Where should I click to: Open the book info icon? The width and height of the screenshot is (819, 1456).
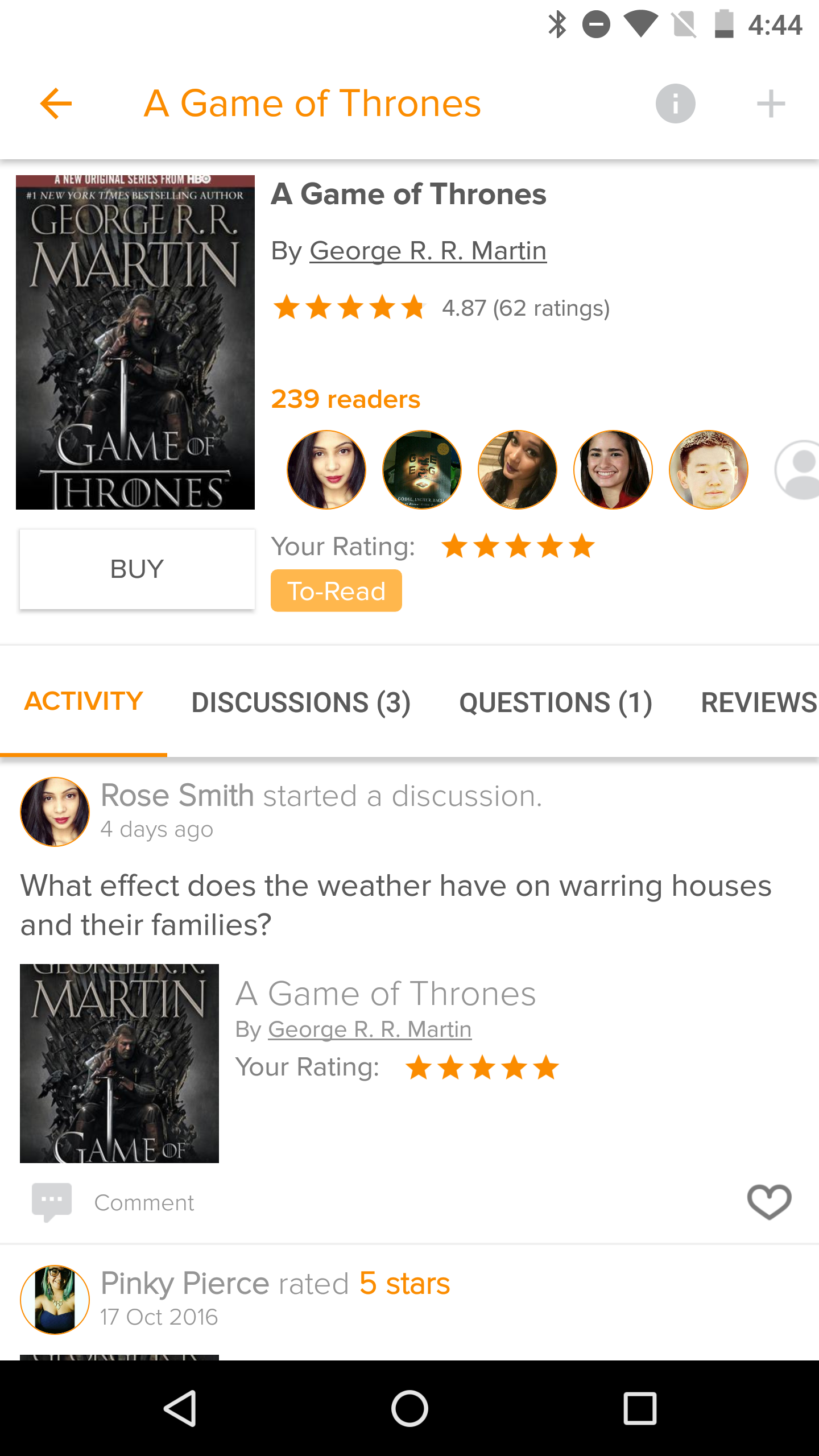pos(675,104)
